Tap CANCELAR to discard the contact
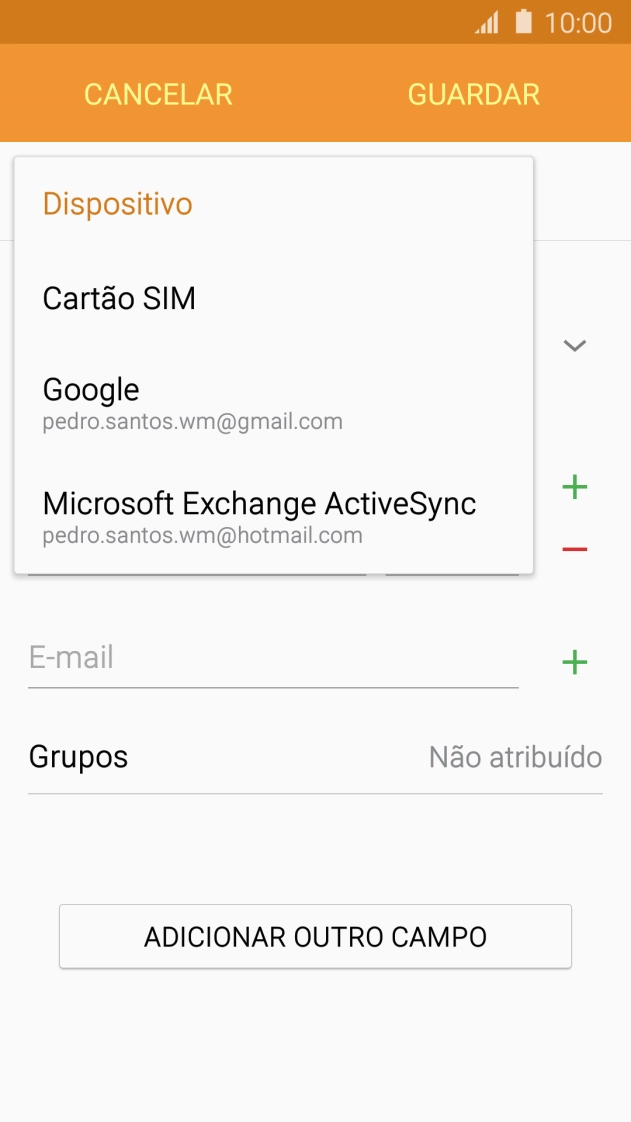 click(158, 94)
